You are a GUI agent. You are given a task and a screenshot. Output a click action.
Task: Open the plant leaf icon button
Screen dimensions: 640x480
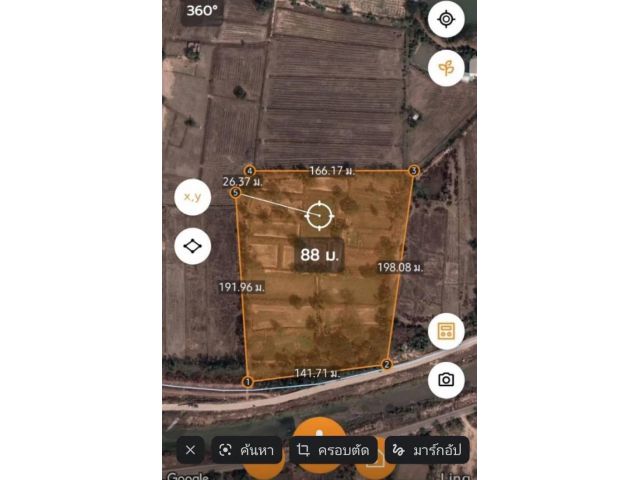tap(446, 68)
